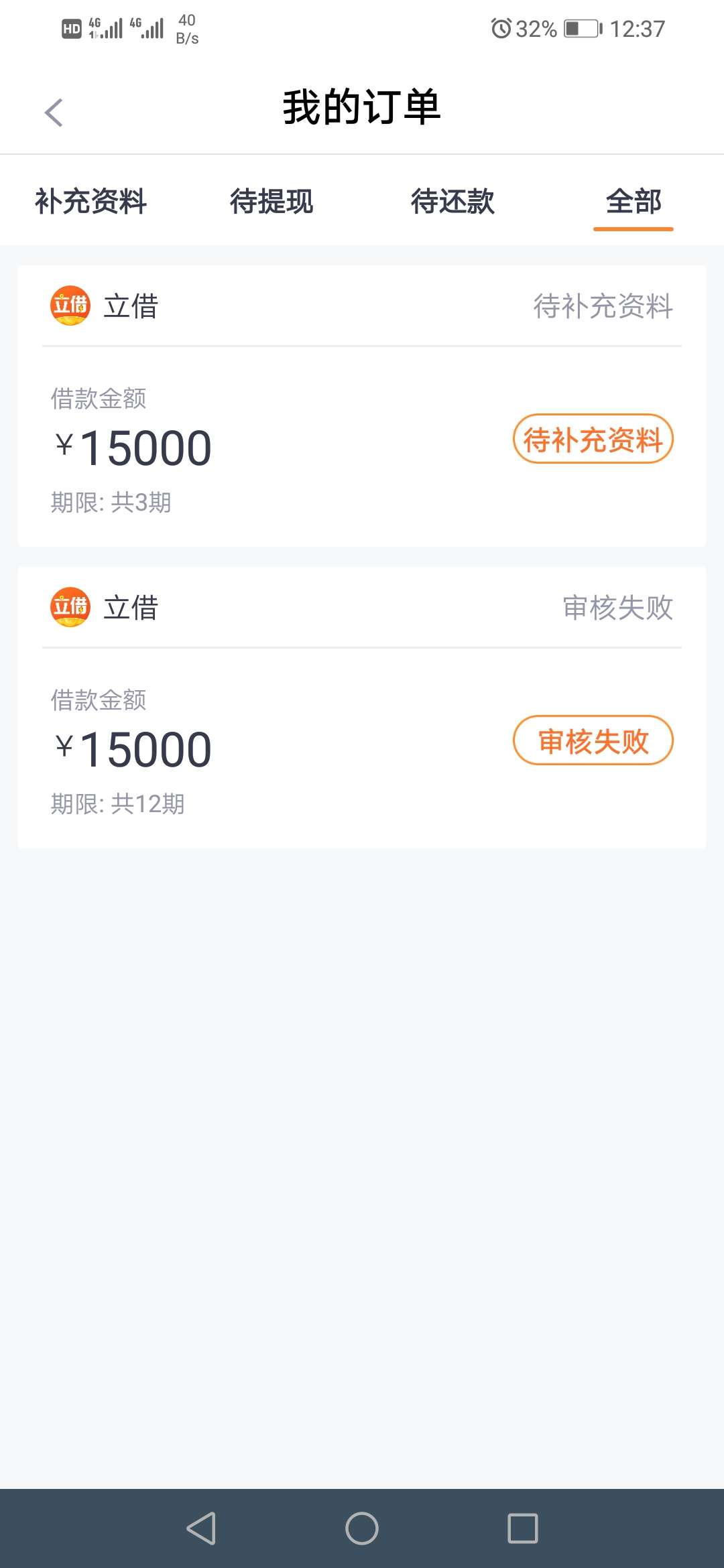Tap the orange 审核失败 button
Viewport: 724px width, 1568px height.
[593, 740]
